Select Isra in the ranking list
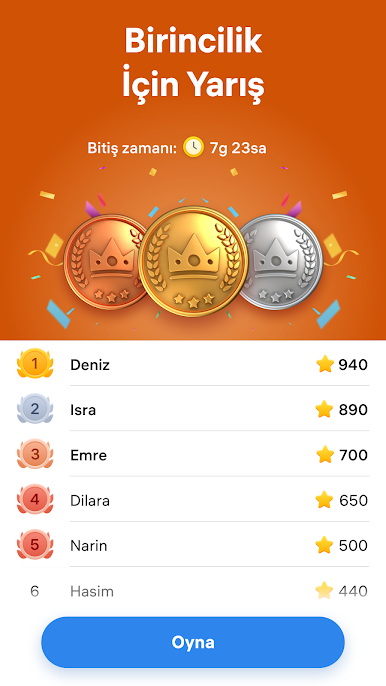This screenshot has width=386, height=686. 193,410
